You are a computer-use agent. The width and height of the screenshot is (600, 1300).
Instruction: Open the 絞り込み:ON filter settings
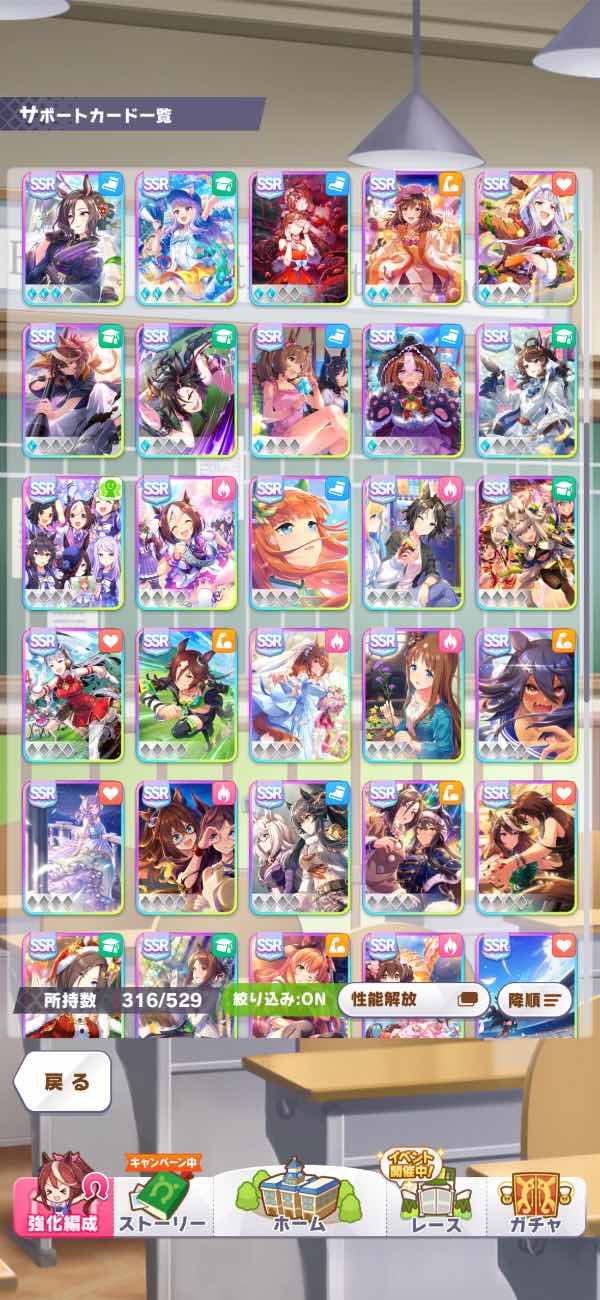(x=277, y=998)
